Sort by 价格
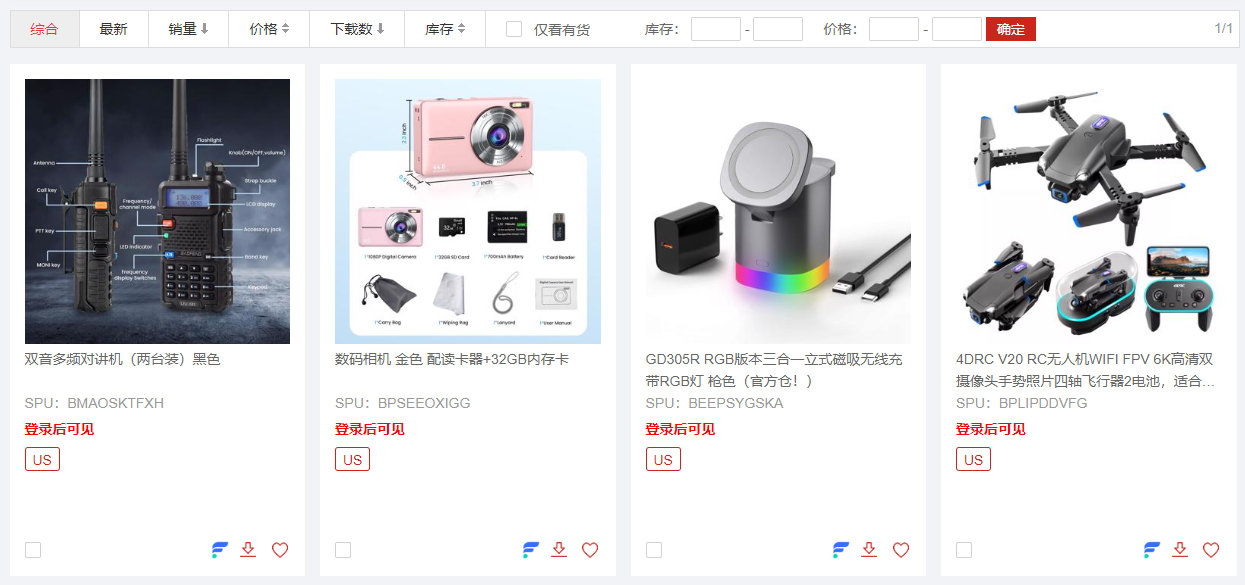The height and width of the screenshot is (585, 1245). point(269,29)
